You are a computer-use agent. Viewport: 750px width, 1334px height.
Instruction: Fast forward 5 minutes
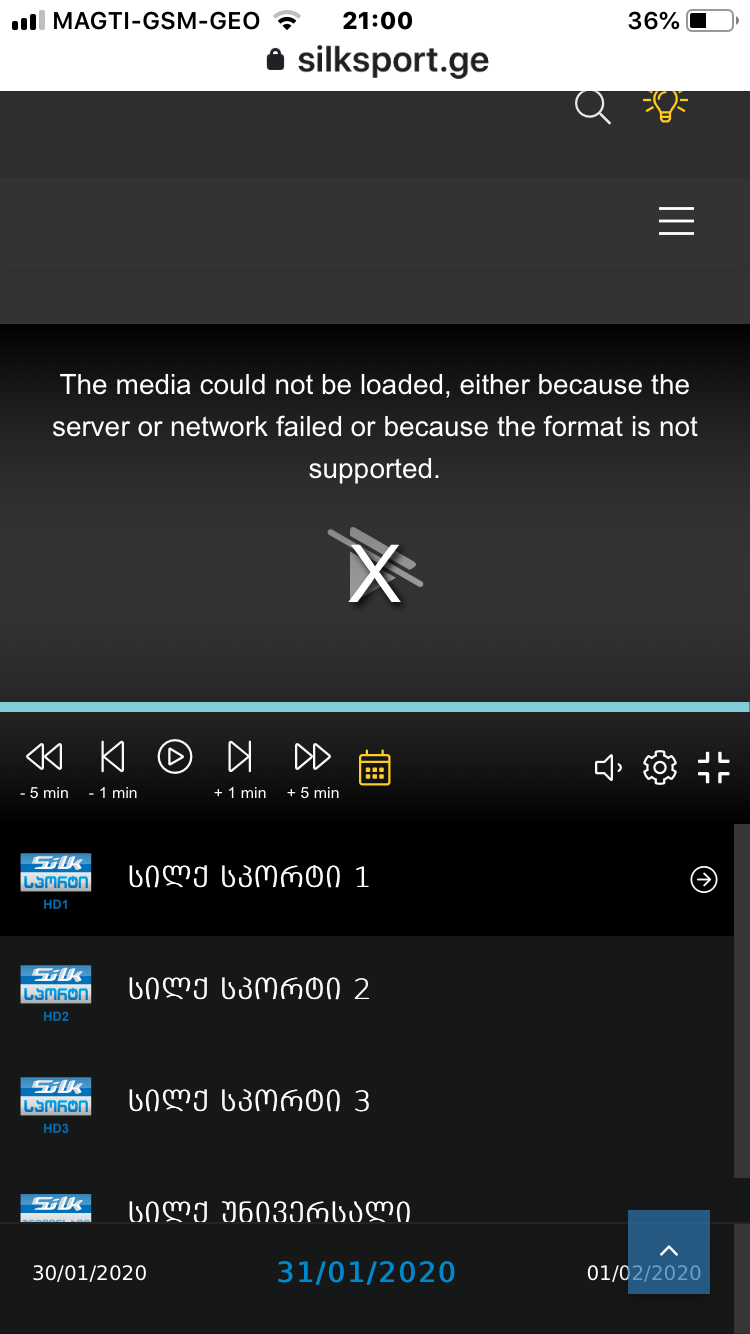[x=312, y=758]
